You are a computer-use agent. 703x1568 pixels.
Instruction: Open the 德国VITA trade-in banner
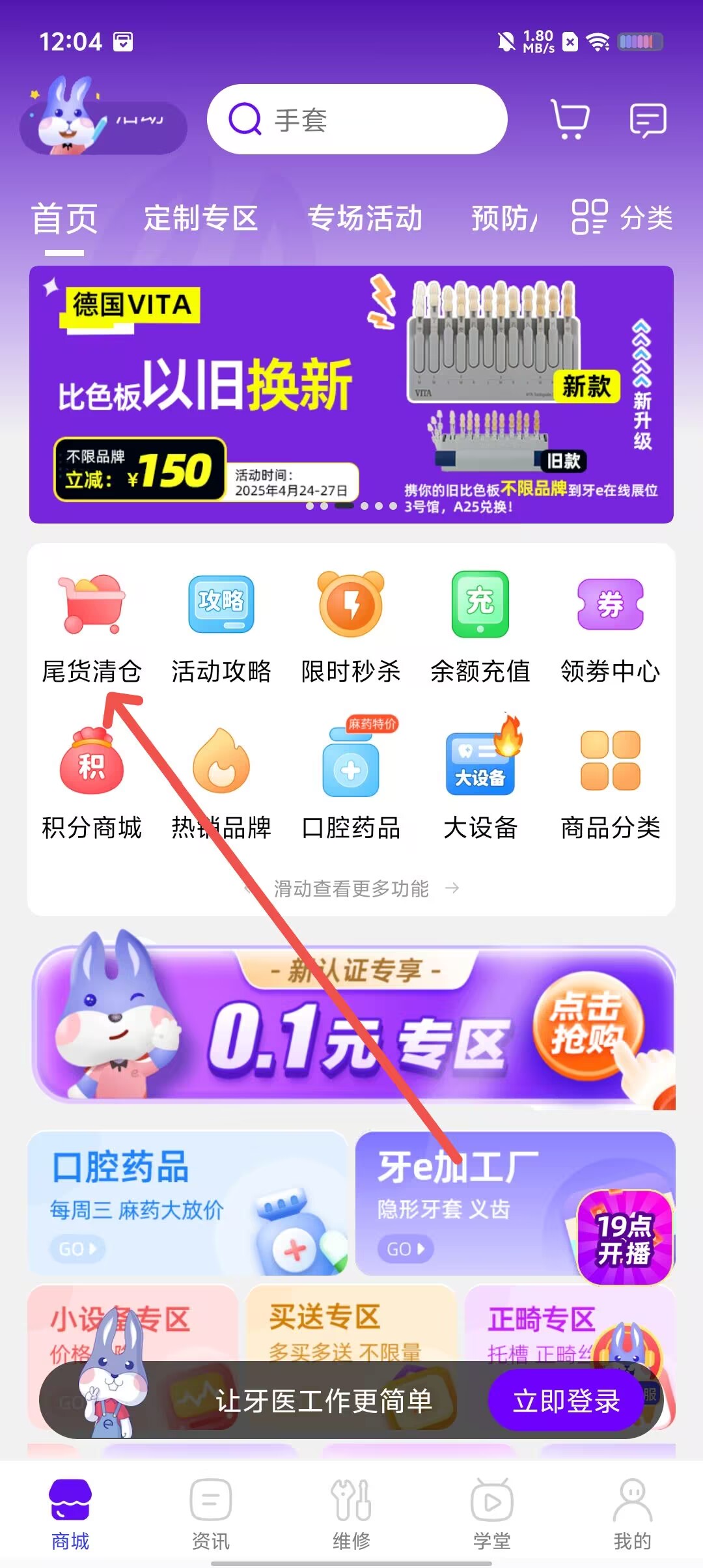(351, 394)
